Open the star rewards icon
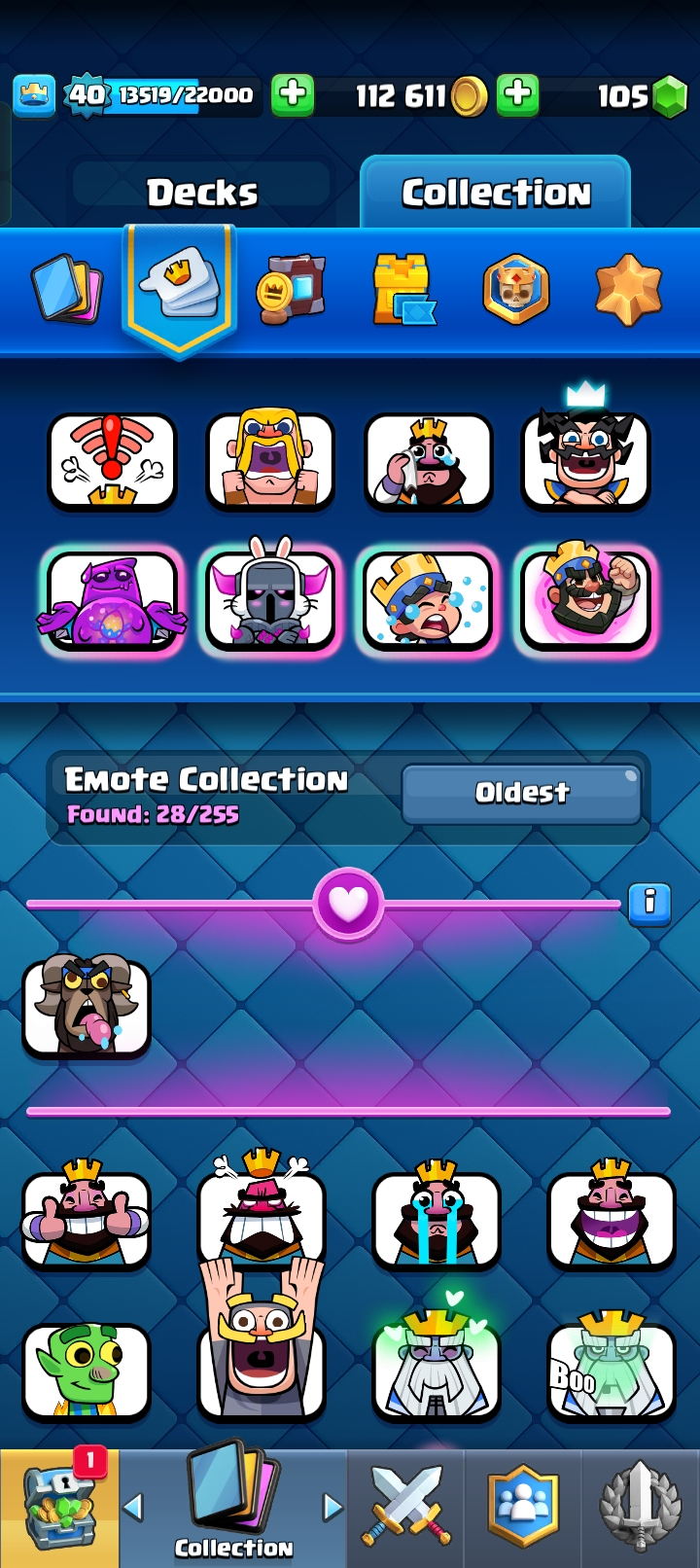The height and width of the screenshot is (1568, 700). coord(628,290)
